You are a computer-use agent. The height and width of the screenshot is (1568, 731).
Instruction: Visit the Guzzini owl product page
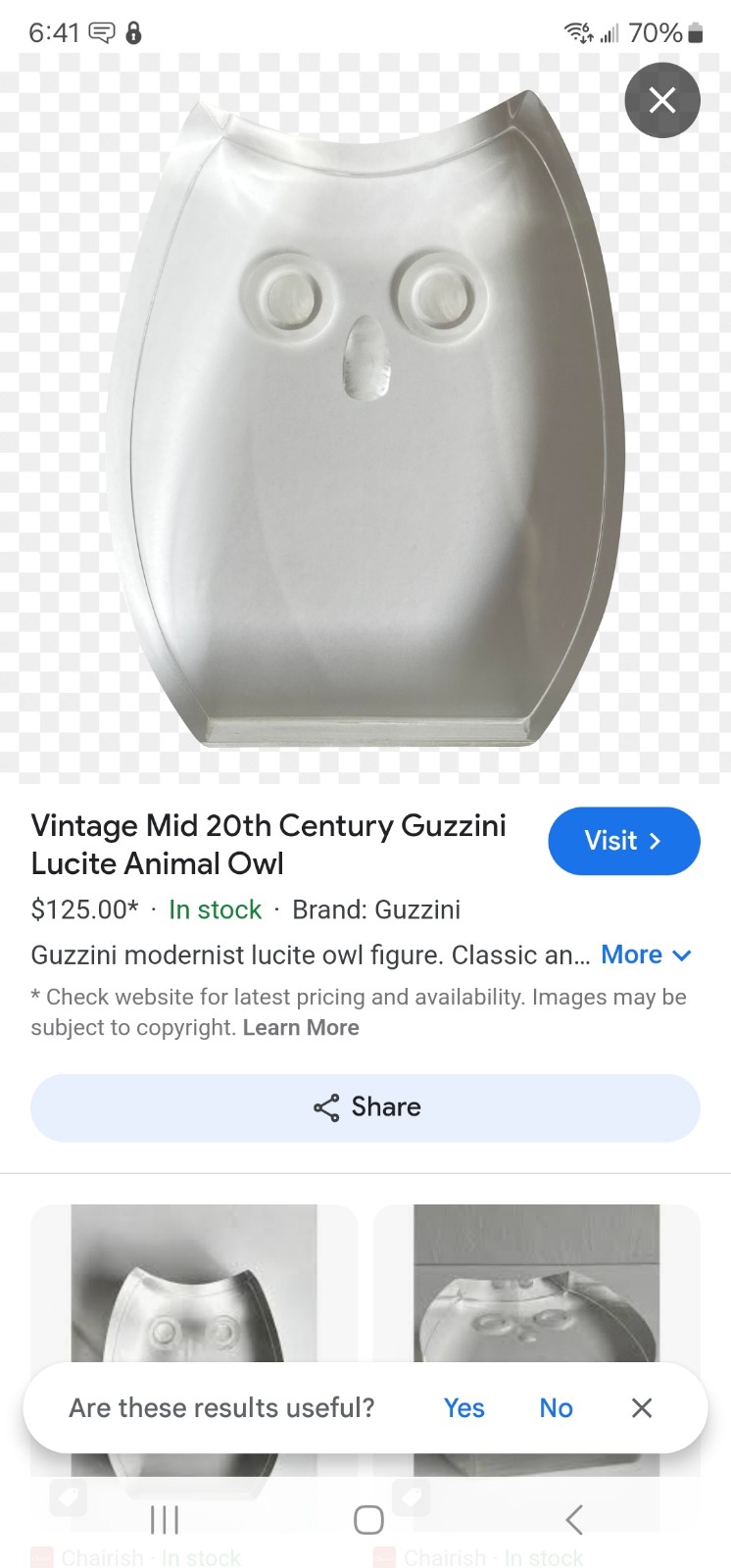[624, 841]
